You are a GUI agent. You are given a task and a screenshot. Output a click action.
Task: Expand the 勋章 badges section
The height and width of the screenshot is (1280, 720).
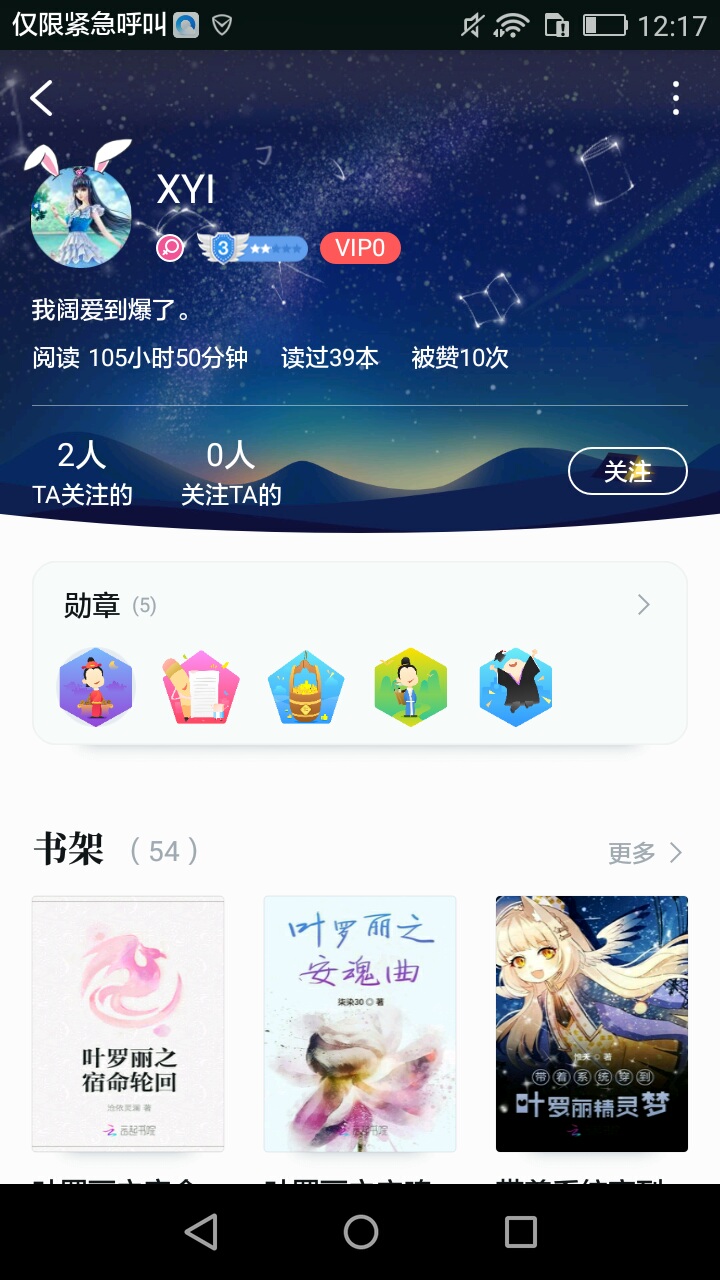[x=643, y=605]
